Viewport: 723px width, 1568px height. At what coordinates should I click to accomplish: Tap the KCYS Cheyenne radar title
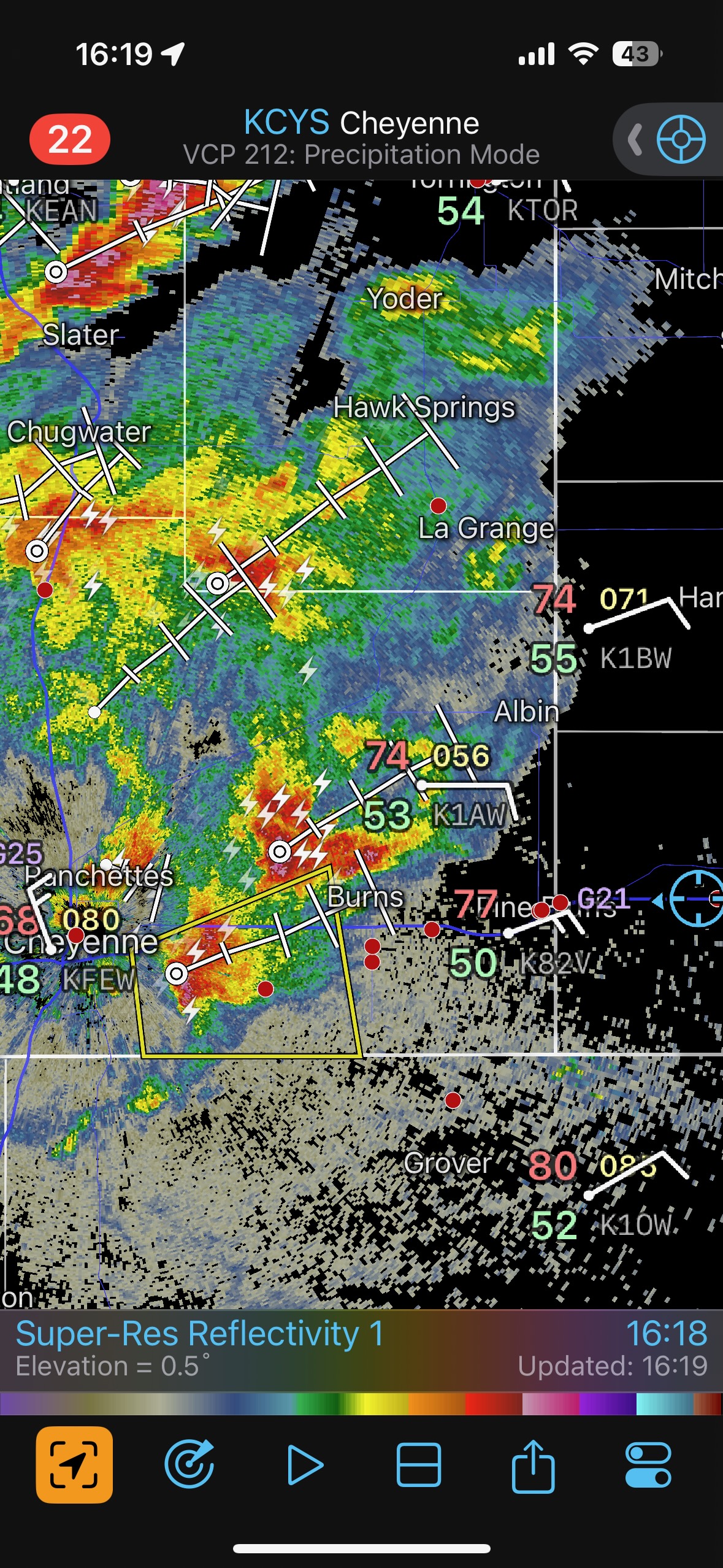point(361,123)
